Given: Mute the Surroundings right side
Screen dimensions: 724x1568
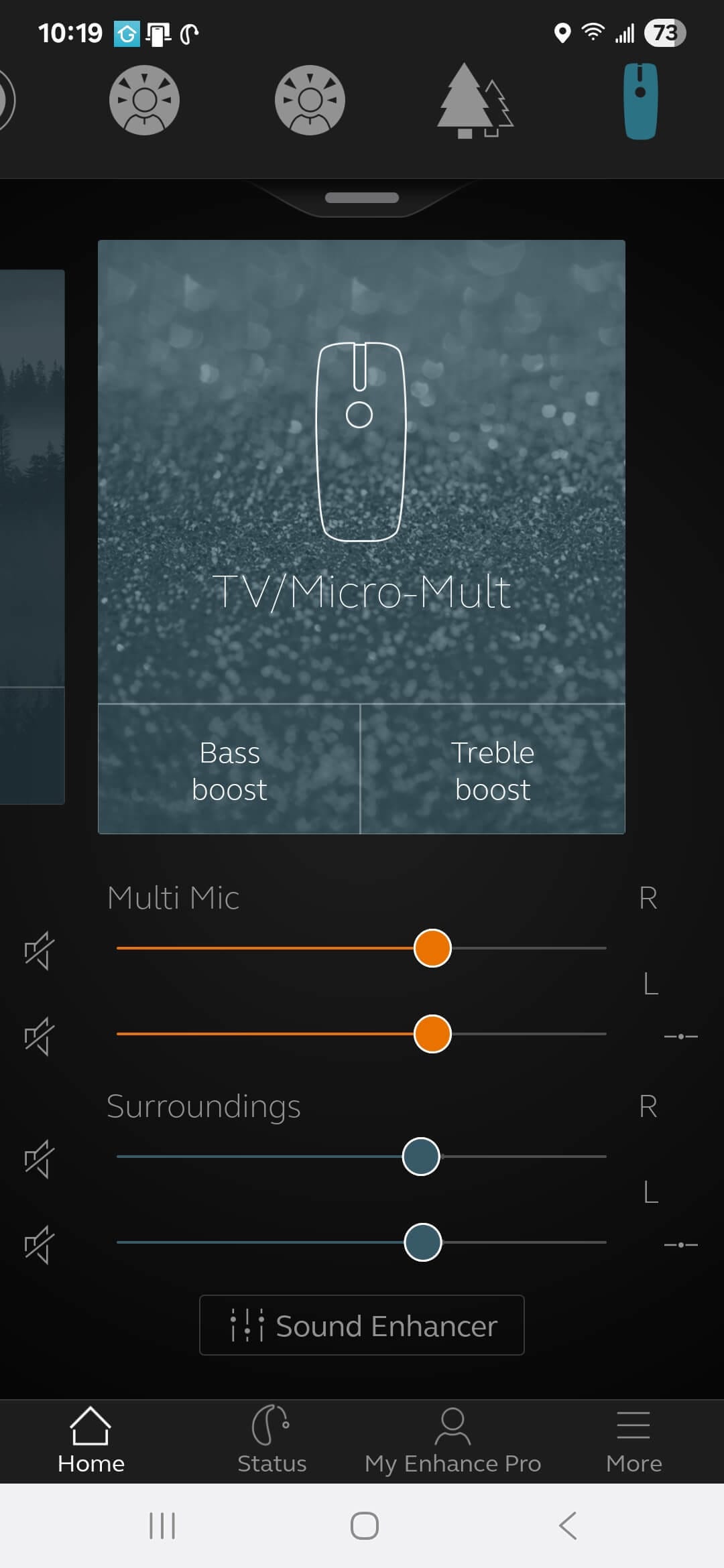Looking at the screenshot, I should 39,1158.
